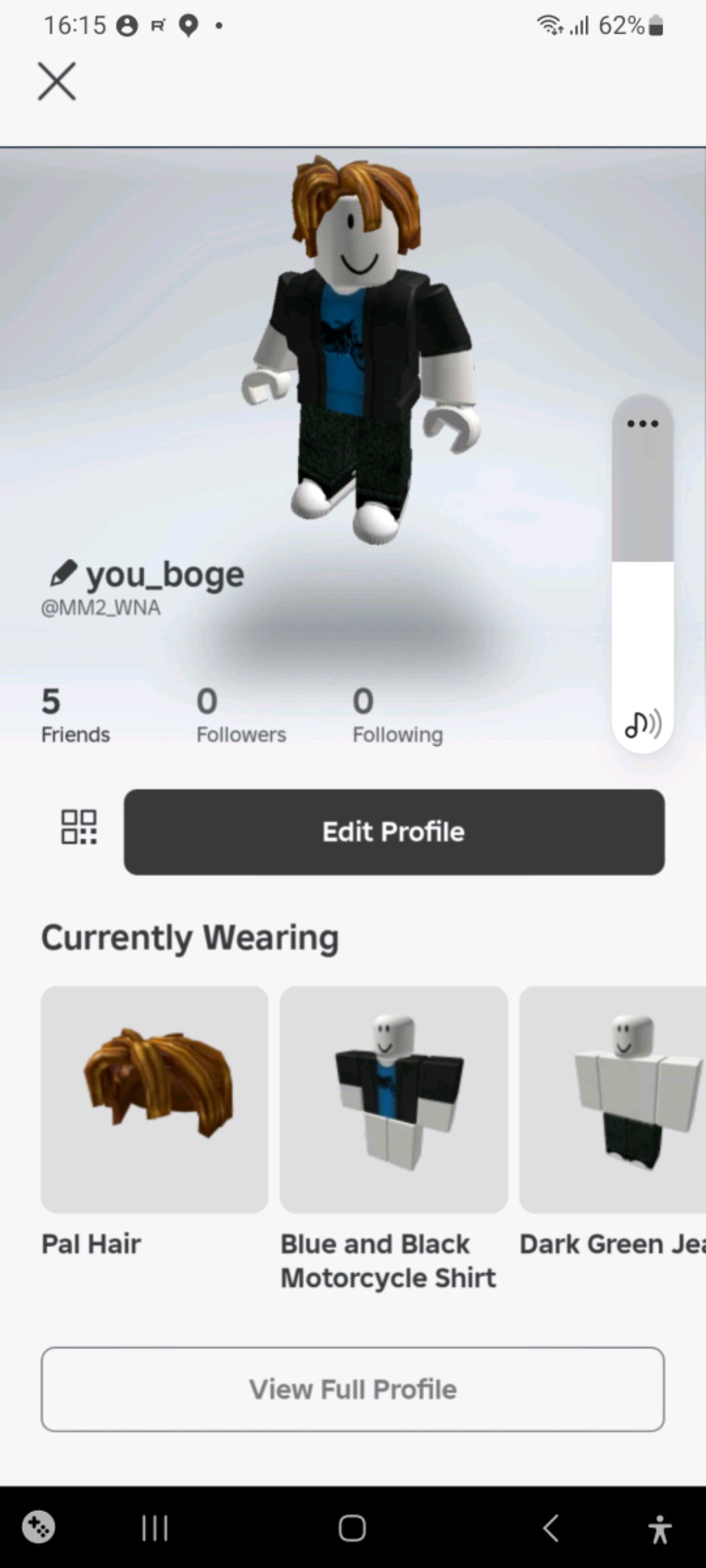The width and height of the screenshot is (706, 1568).
Task: Edit the display name you_boge
Action: point(63,573)
